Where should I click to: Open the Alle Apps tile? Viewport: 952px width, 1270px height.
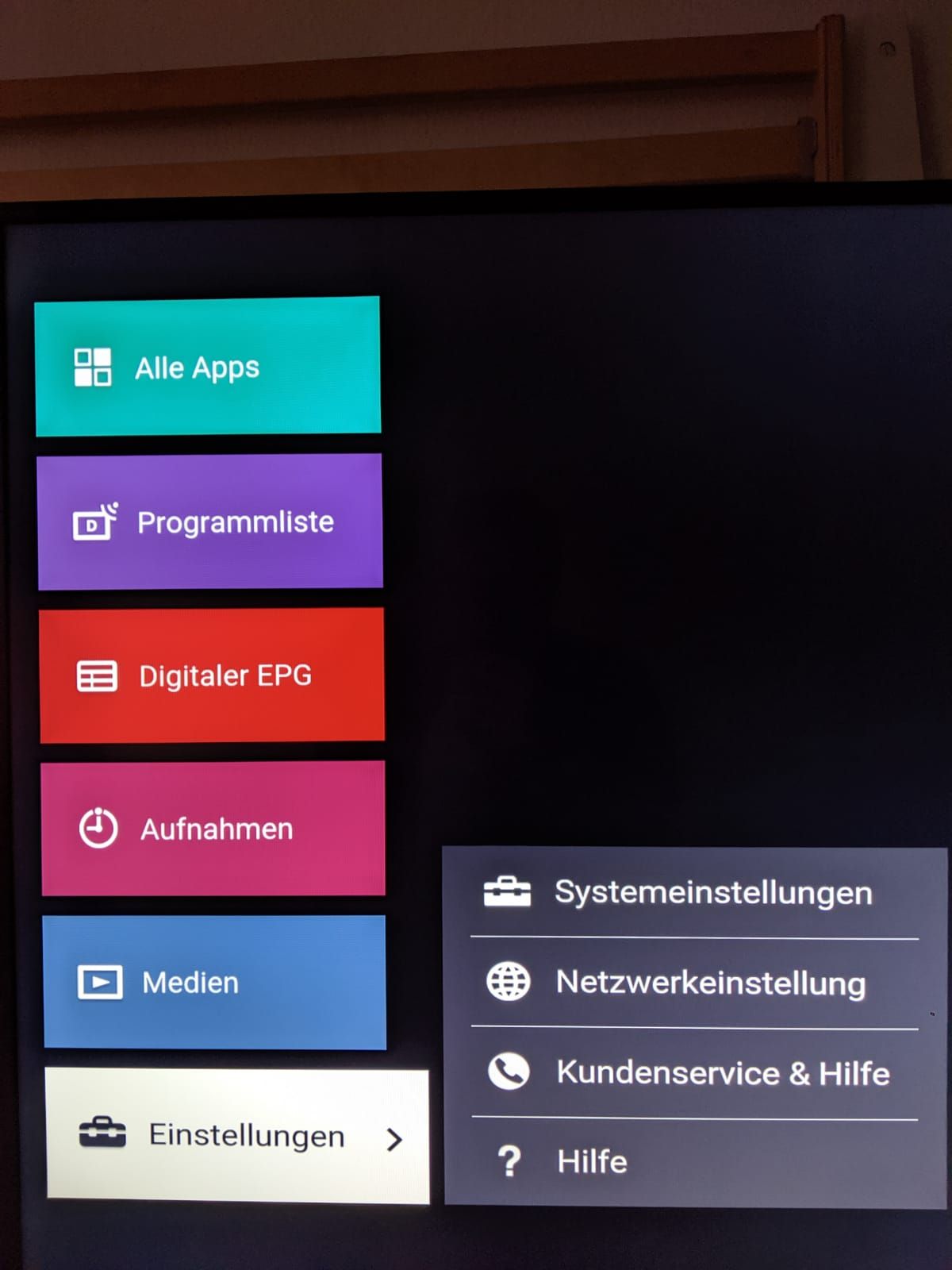click(x=208, y=367)
